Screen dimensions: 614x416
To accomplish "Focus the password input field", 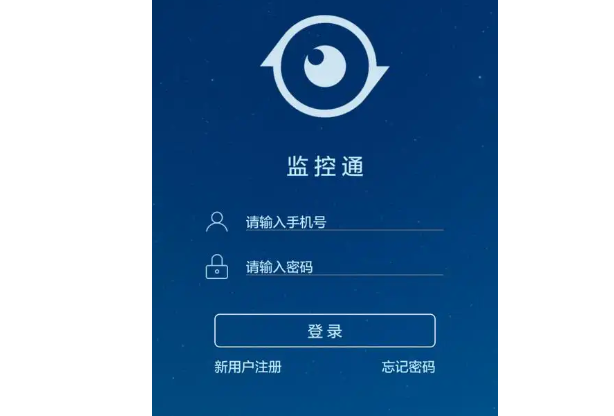I will [x=343, y=267].
